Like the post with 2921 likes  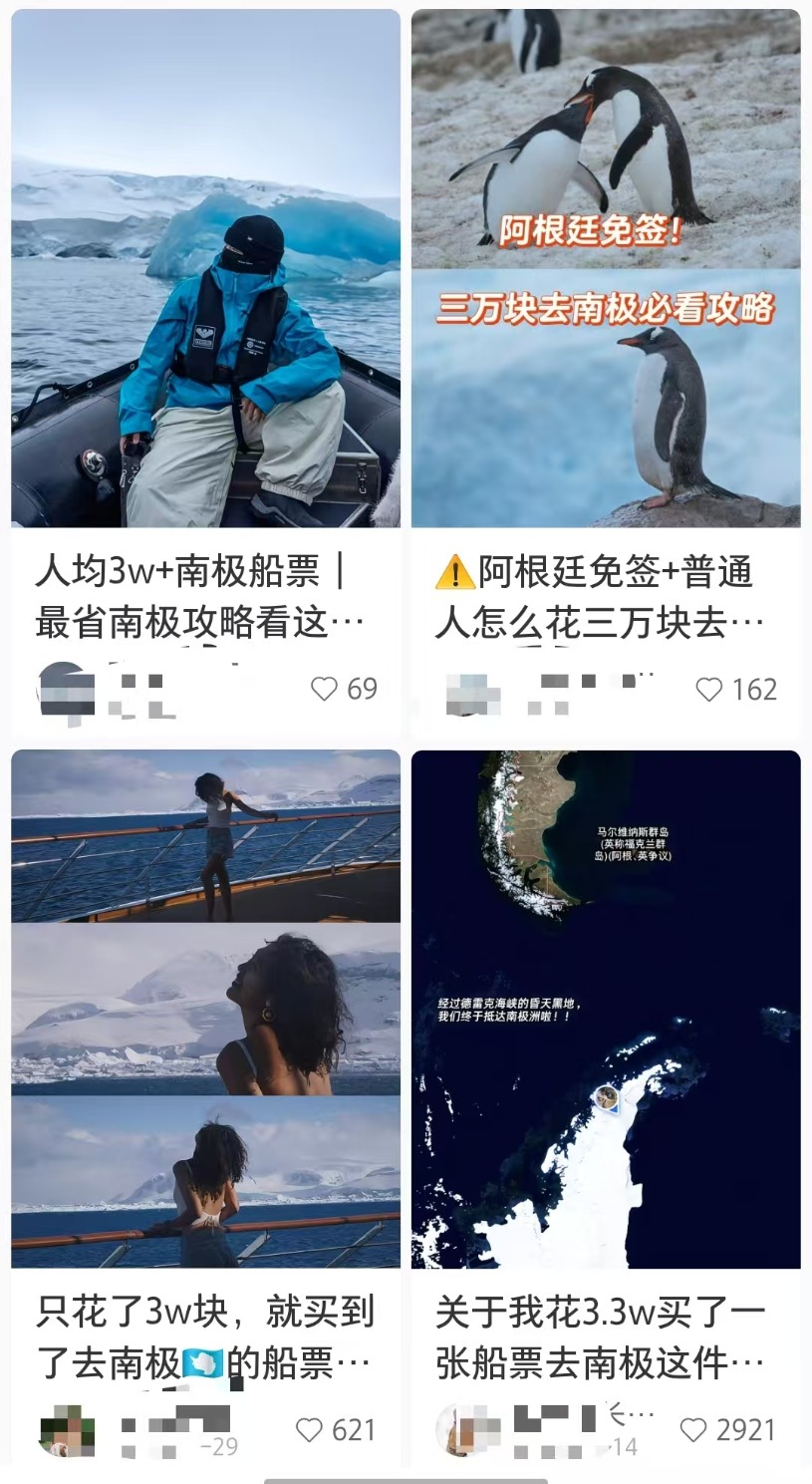point(693,1430)
